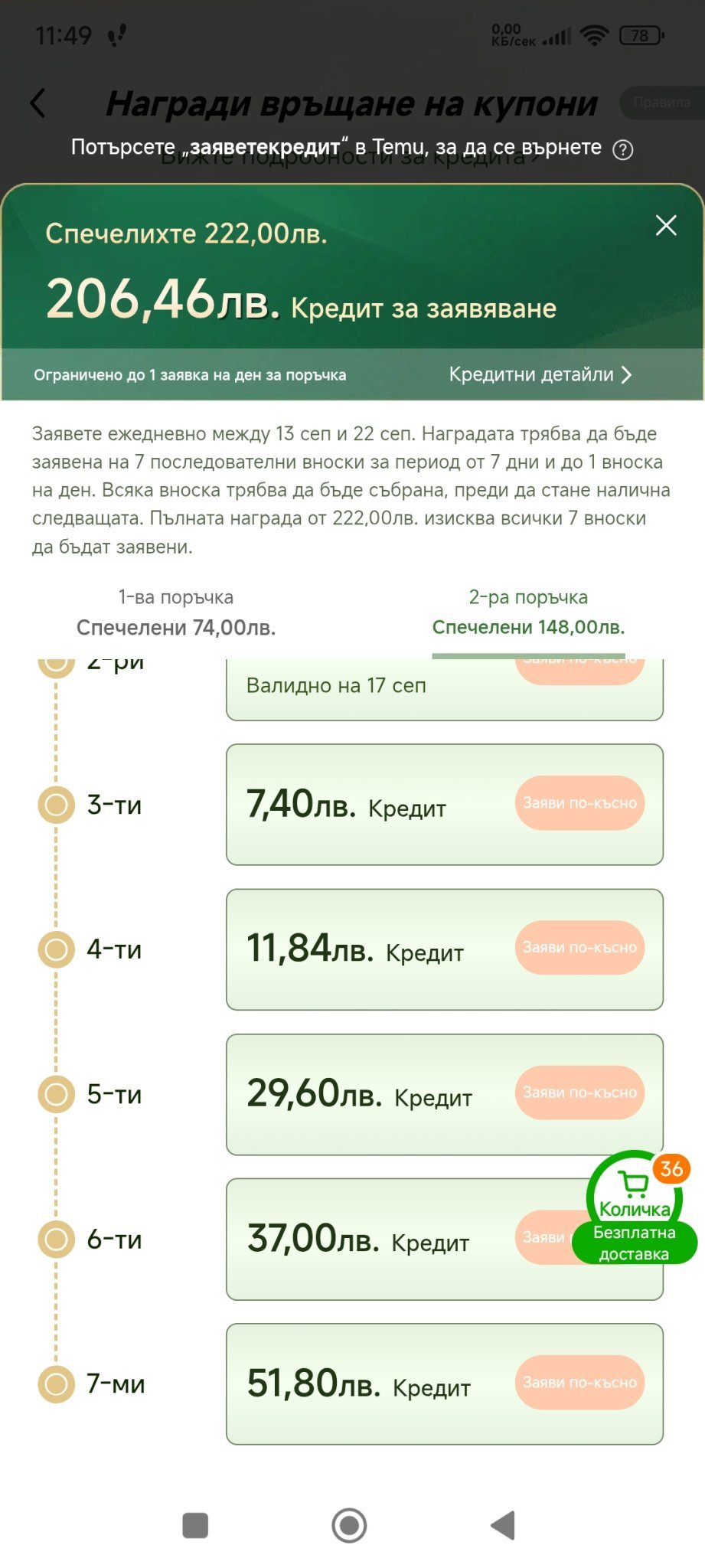Open the Правила rules button

(663, 103)
